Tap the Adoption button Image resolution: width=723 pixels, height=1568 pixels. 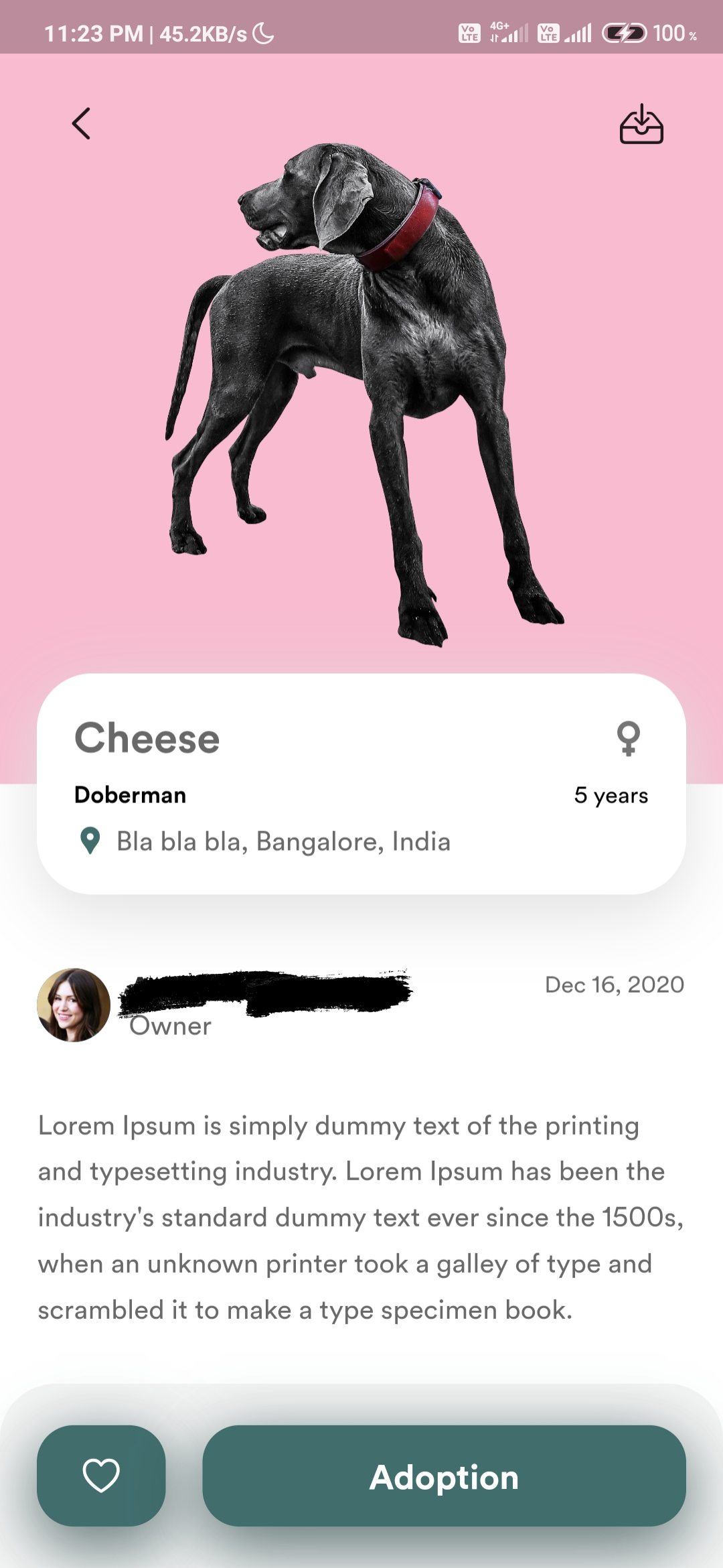(444, 1476)
